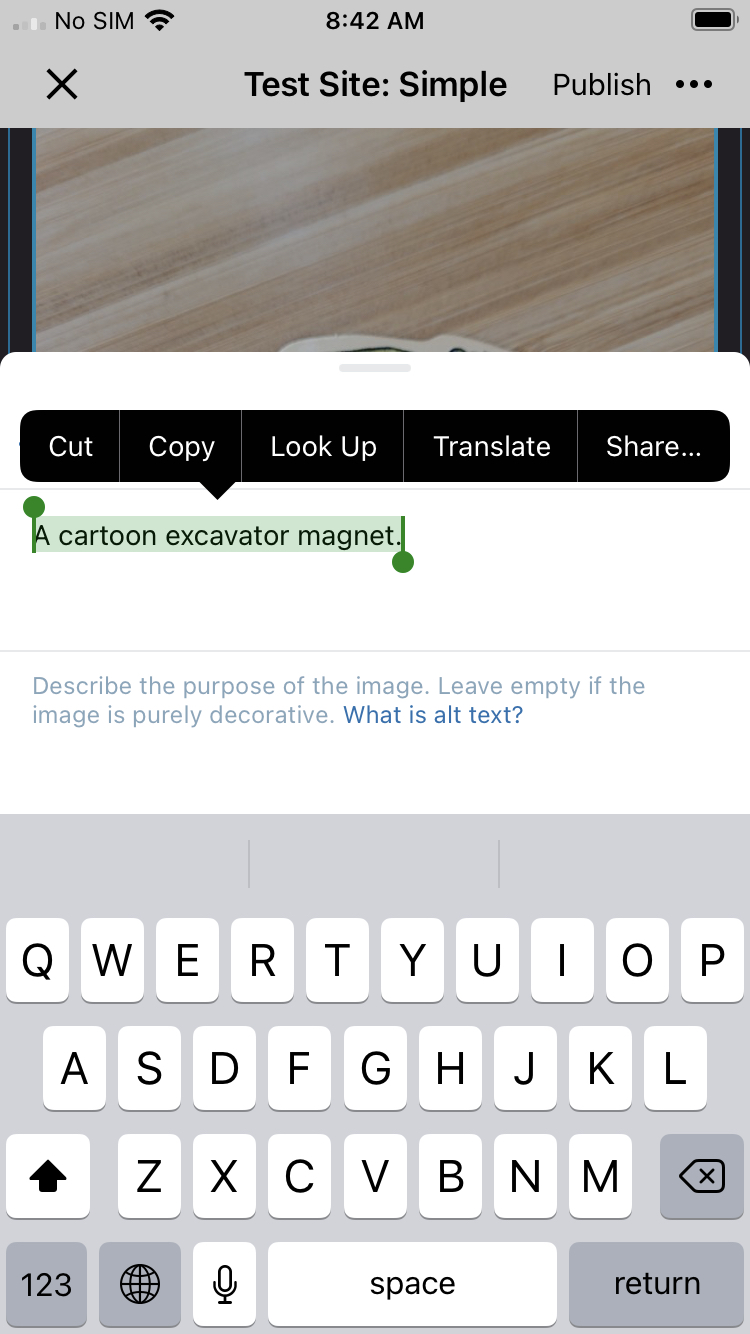Translate the selected alt text
750x1334 pixels.
point(491,446)
